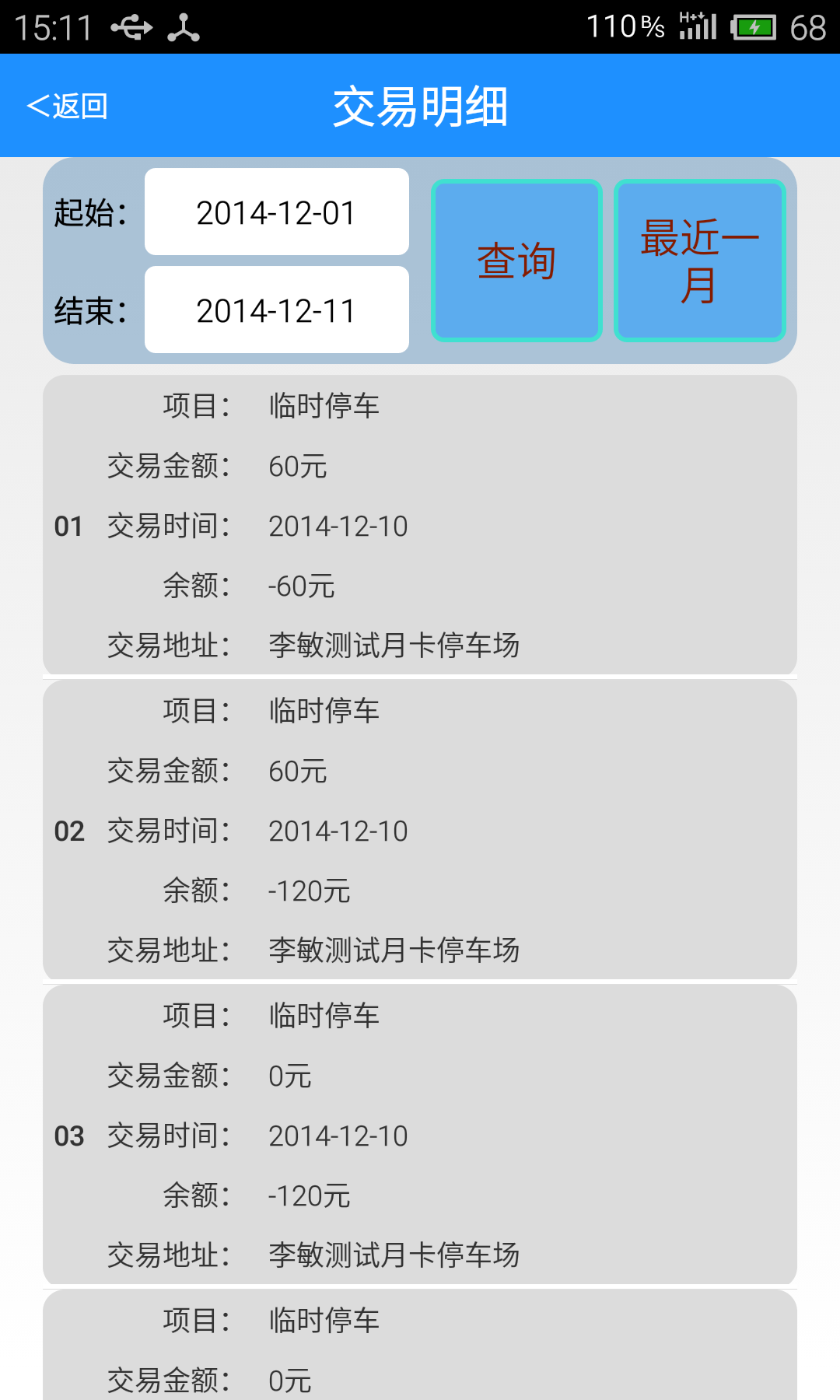840x1400 pixels.
Task: Open the start date field 2014-12-01
Action: [x=277, y=212]
